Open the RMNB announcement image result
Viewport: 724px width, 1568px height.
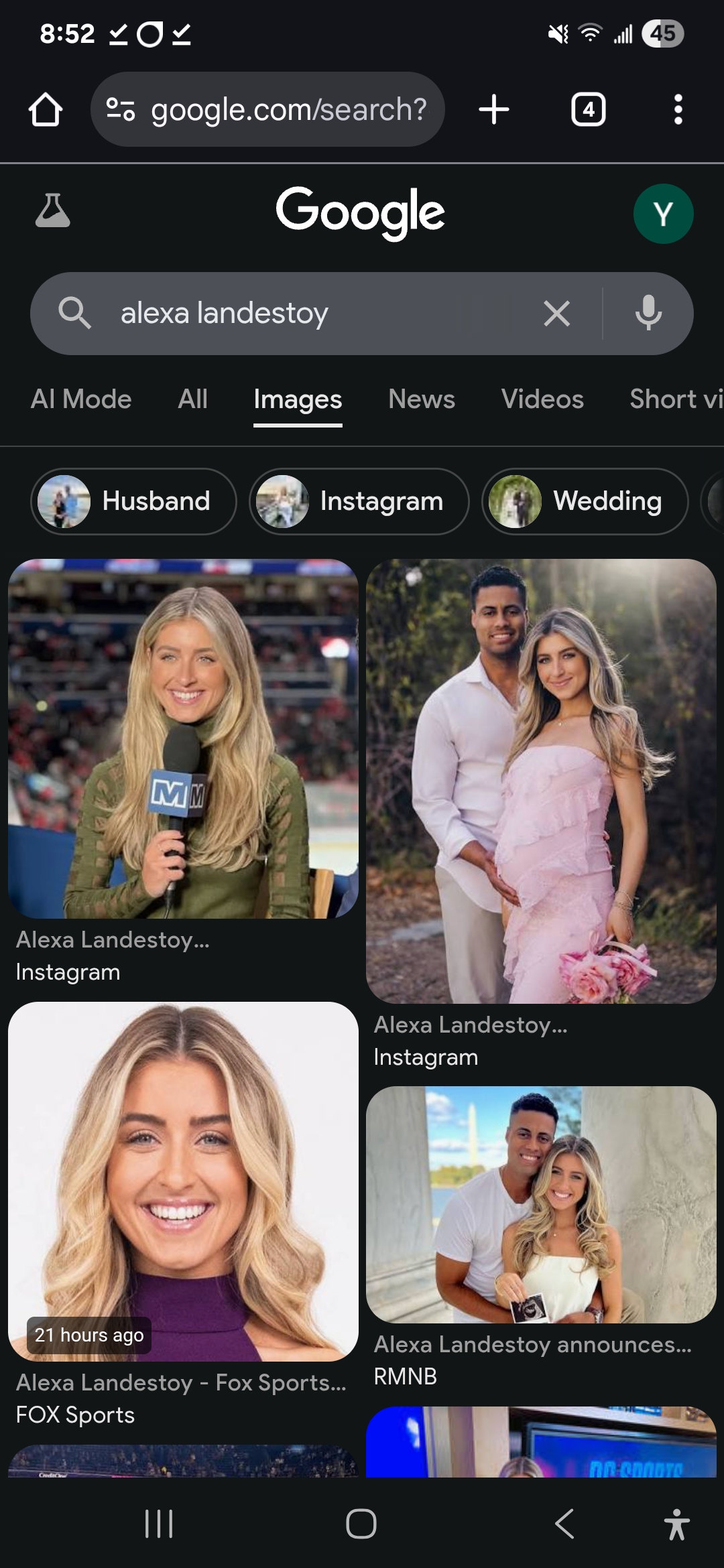[541, 1205]
